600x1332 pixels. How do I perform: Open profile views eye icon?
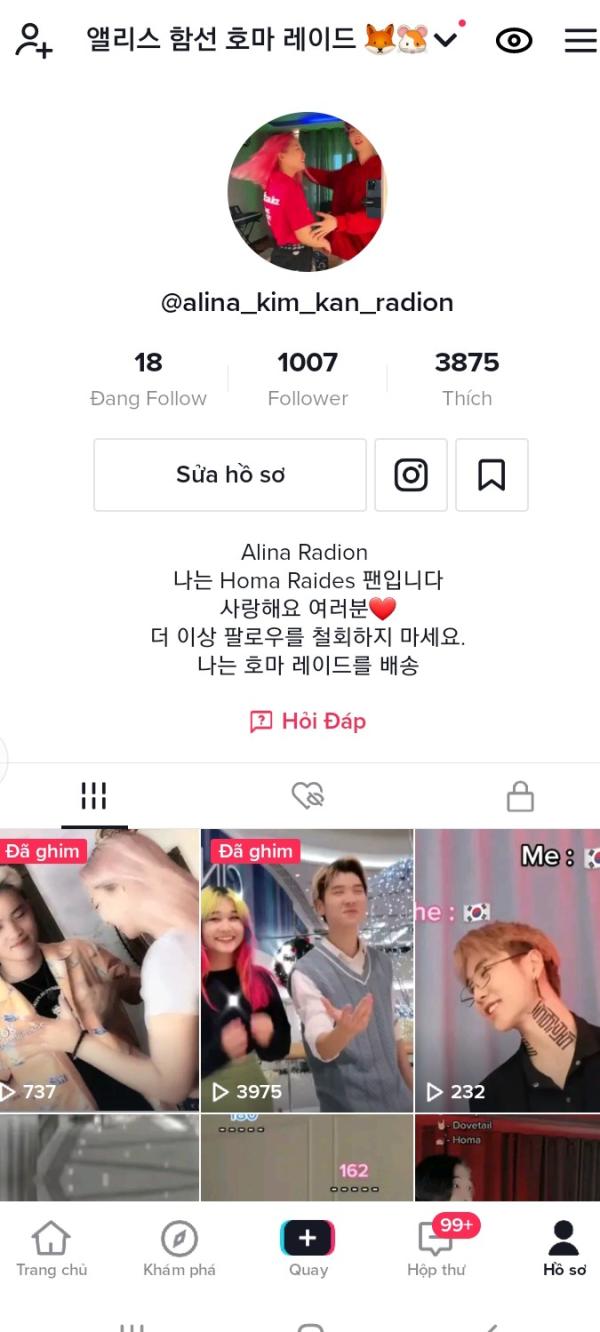coord(514,40)
